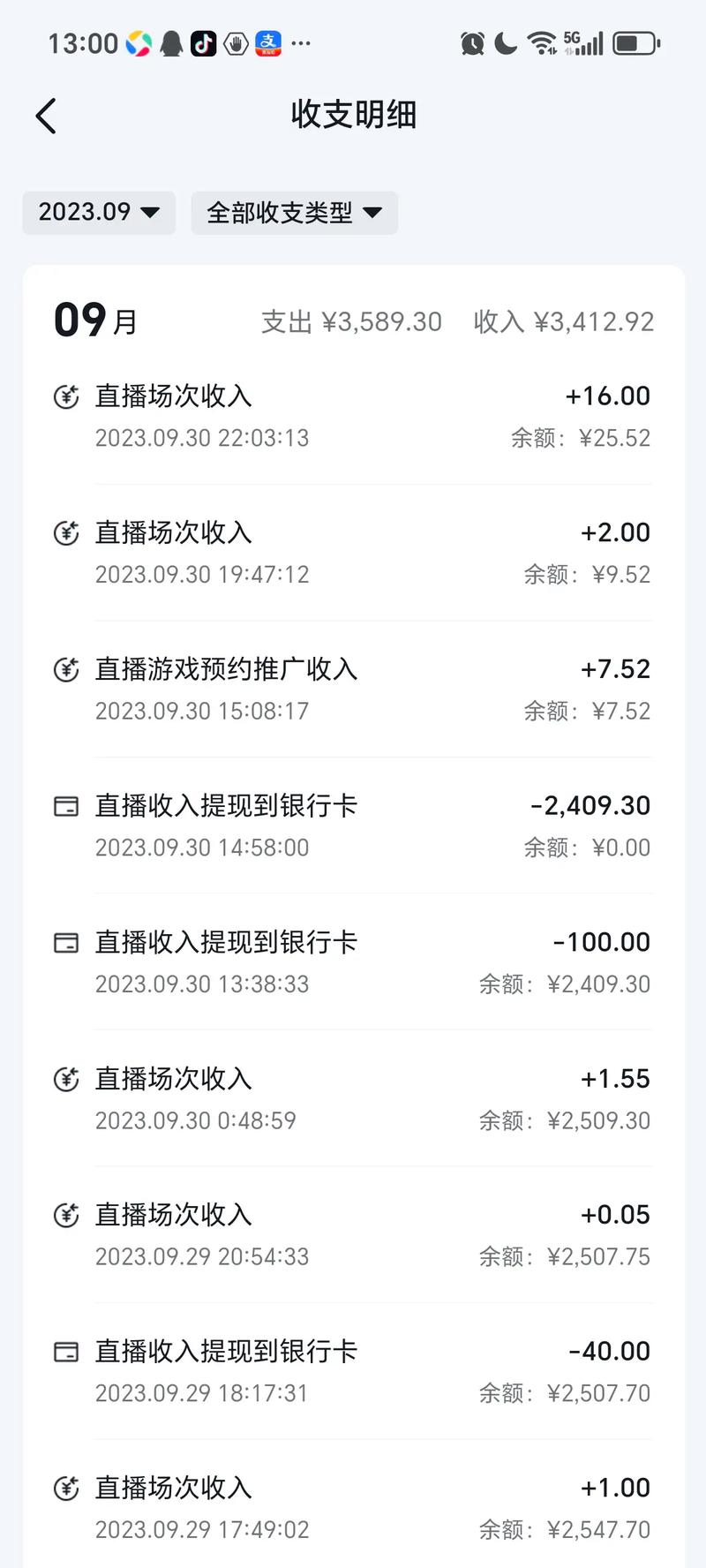Tap the bank card icon on the -40.00 withdrawal row
The image size is (706, 1568).
tap(65, 1351)
